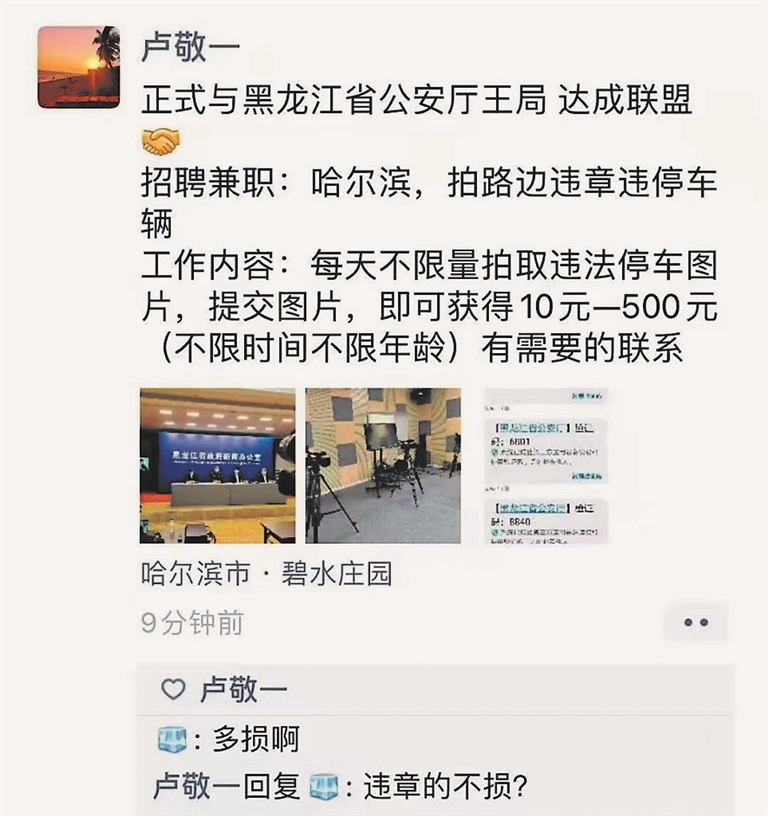Open the chat screenshot image thumbnail
The height and width of the screenshot is (816, 768).
coord(546,465)
